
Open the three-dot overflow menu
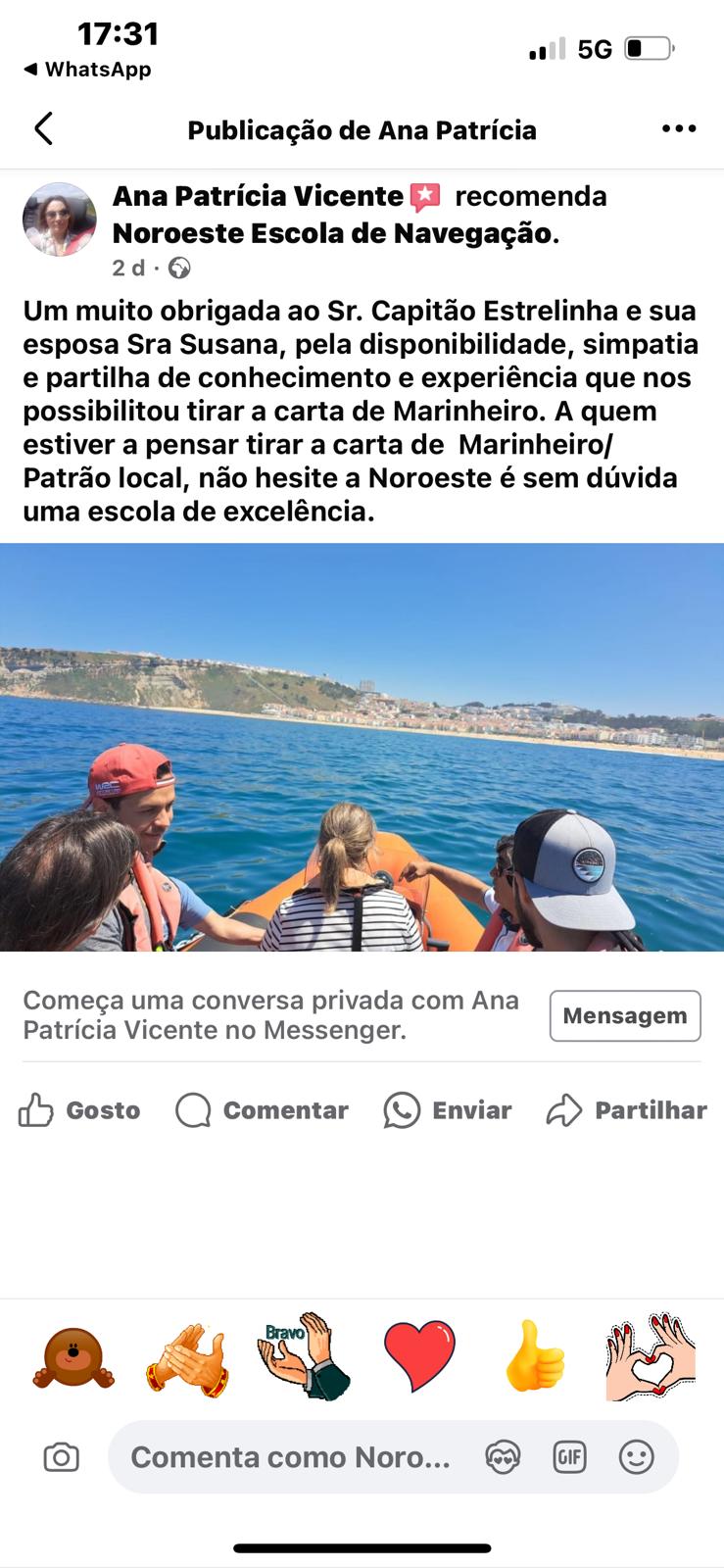(678, 128)
